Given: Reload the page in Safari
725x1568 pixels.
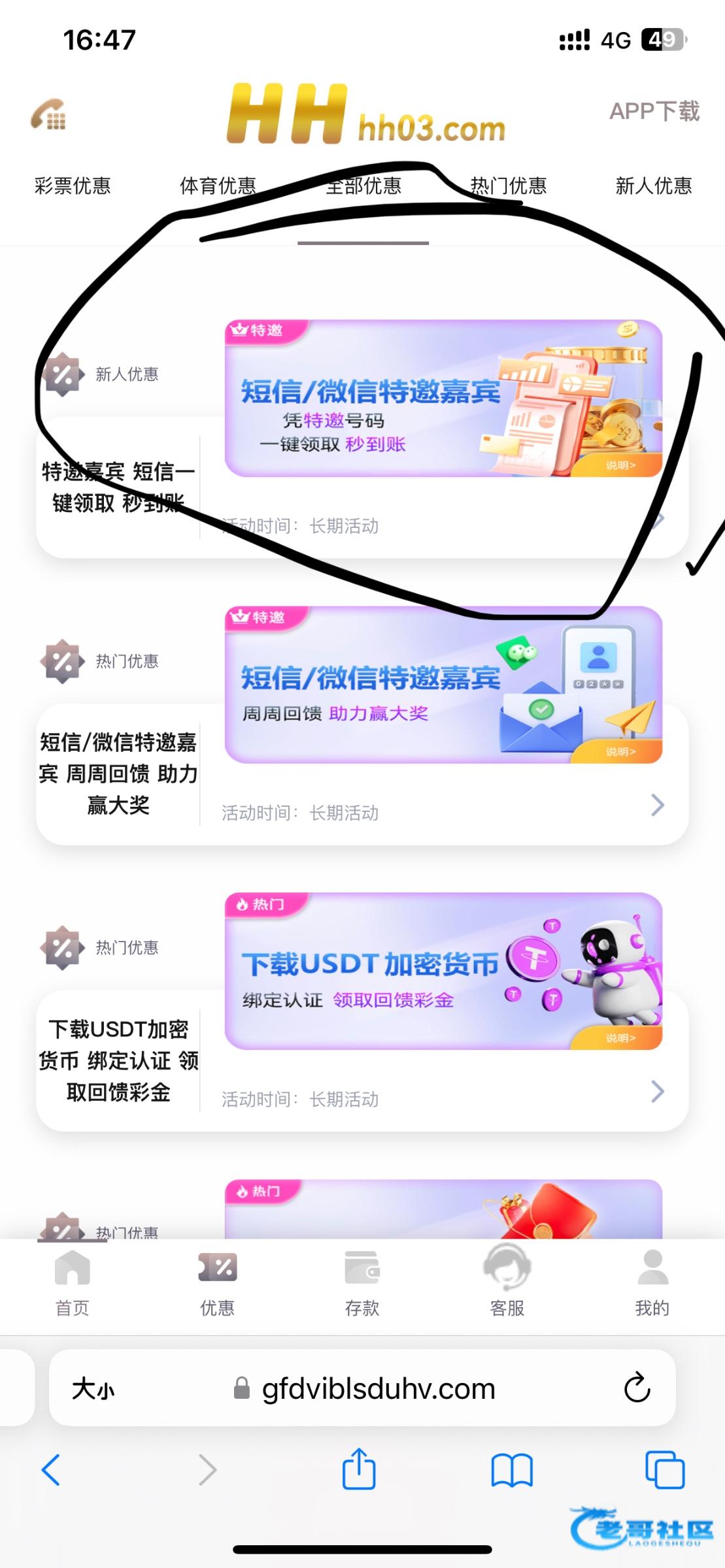Looking at the screenshot, I should coord(637,1388).
